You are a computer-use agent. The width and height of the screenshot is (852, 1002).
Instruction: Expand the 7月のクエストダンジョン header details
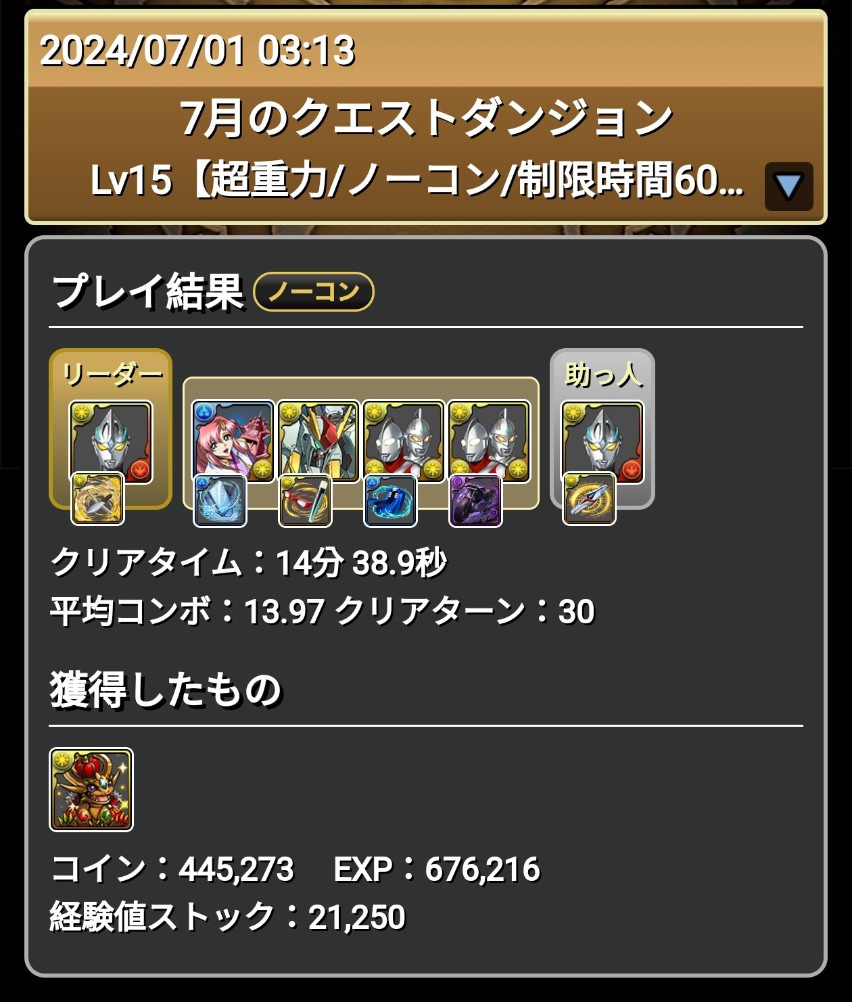tap(788, 186)
